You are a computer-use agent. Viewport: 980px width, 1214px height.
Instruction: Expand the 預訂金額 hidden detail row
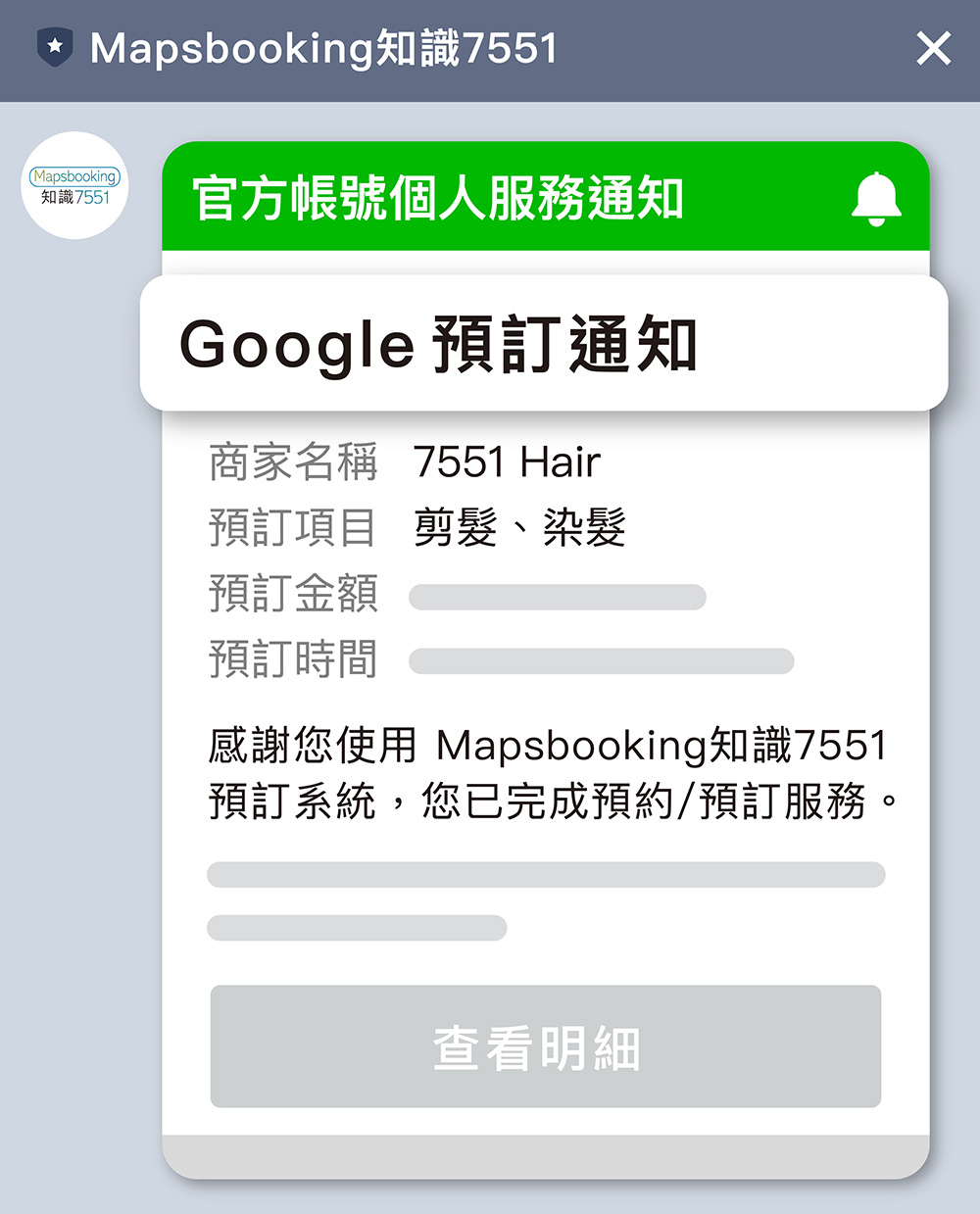[x=559, y=596]
